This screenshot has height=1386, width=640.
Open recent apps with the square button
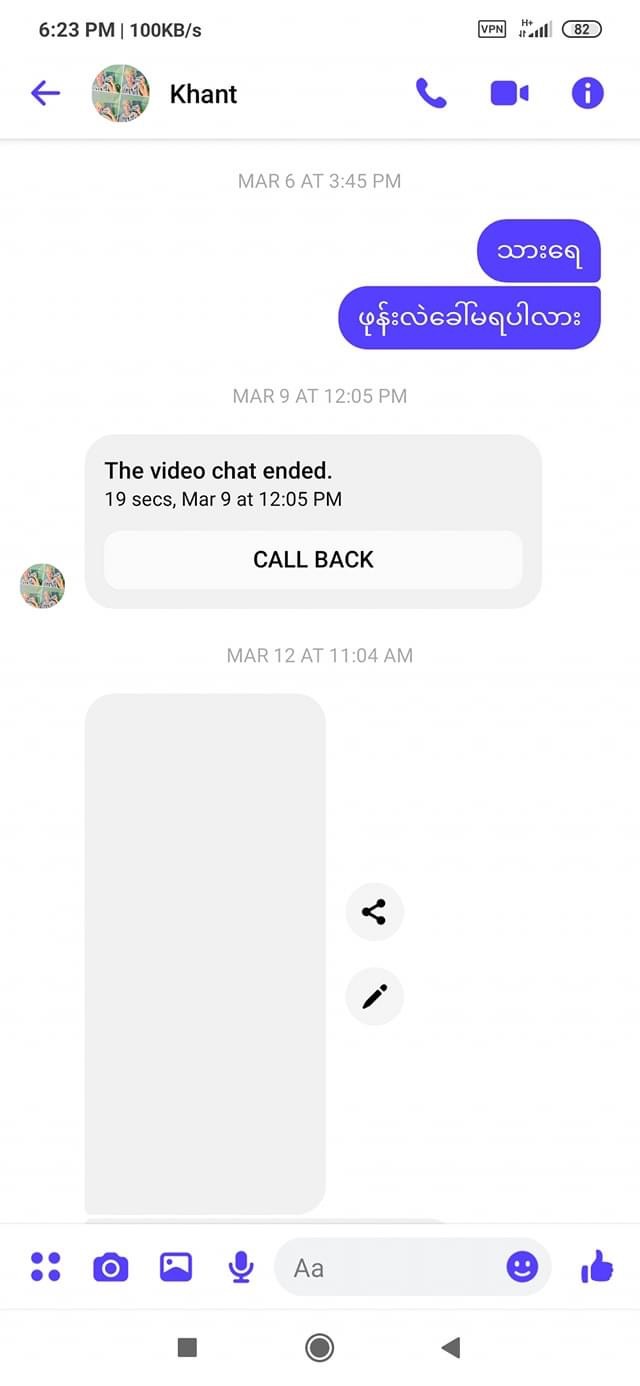point(187,1348)
